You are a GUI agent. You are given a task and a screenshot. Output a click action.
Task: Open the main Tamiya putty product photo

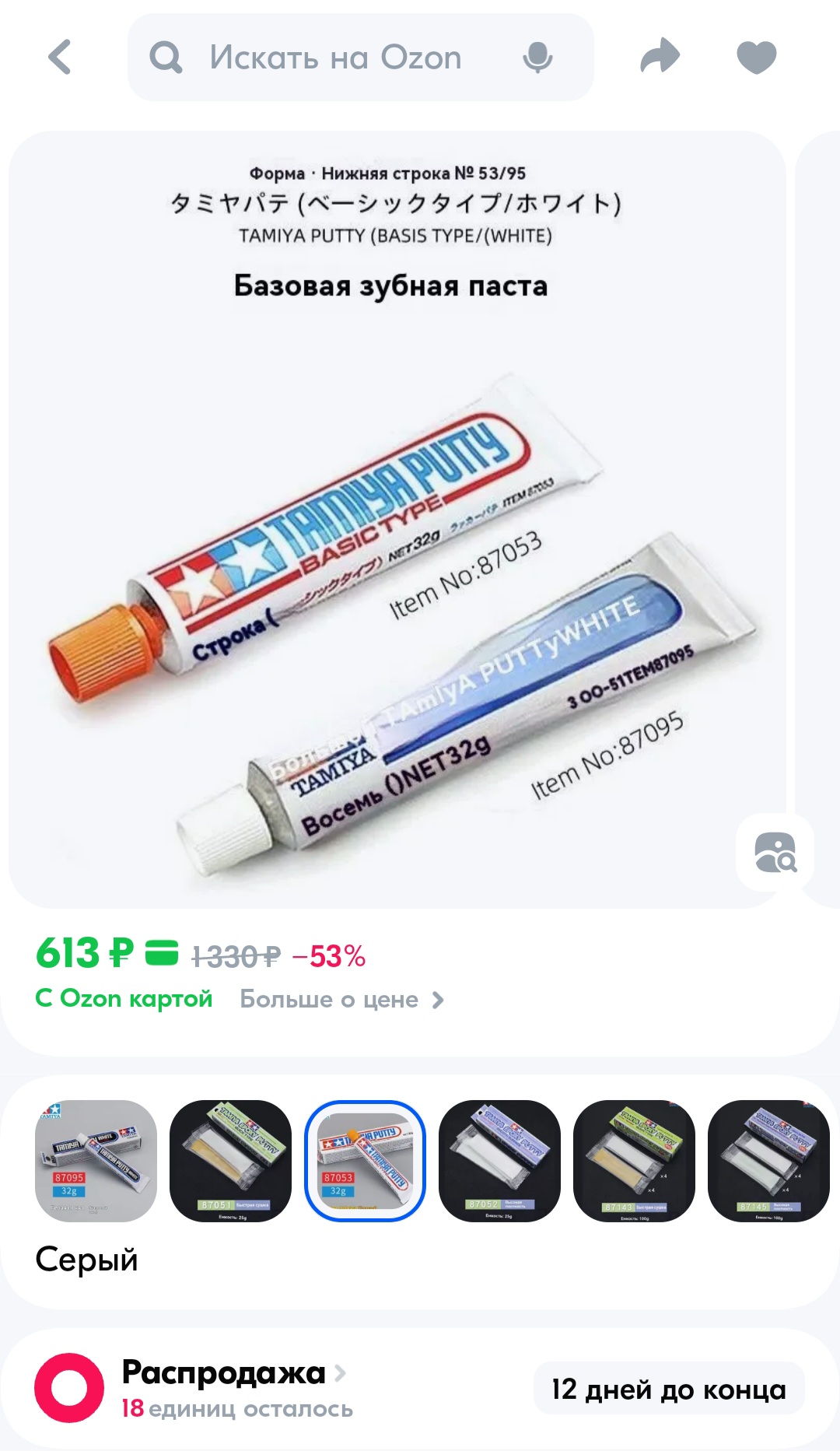(397, 520)
